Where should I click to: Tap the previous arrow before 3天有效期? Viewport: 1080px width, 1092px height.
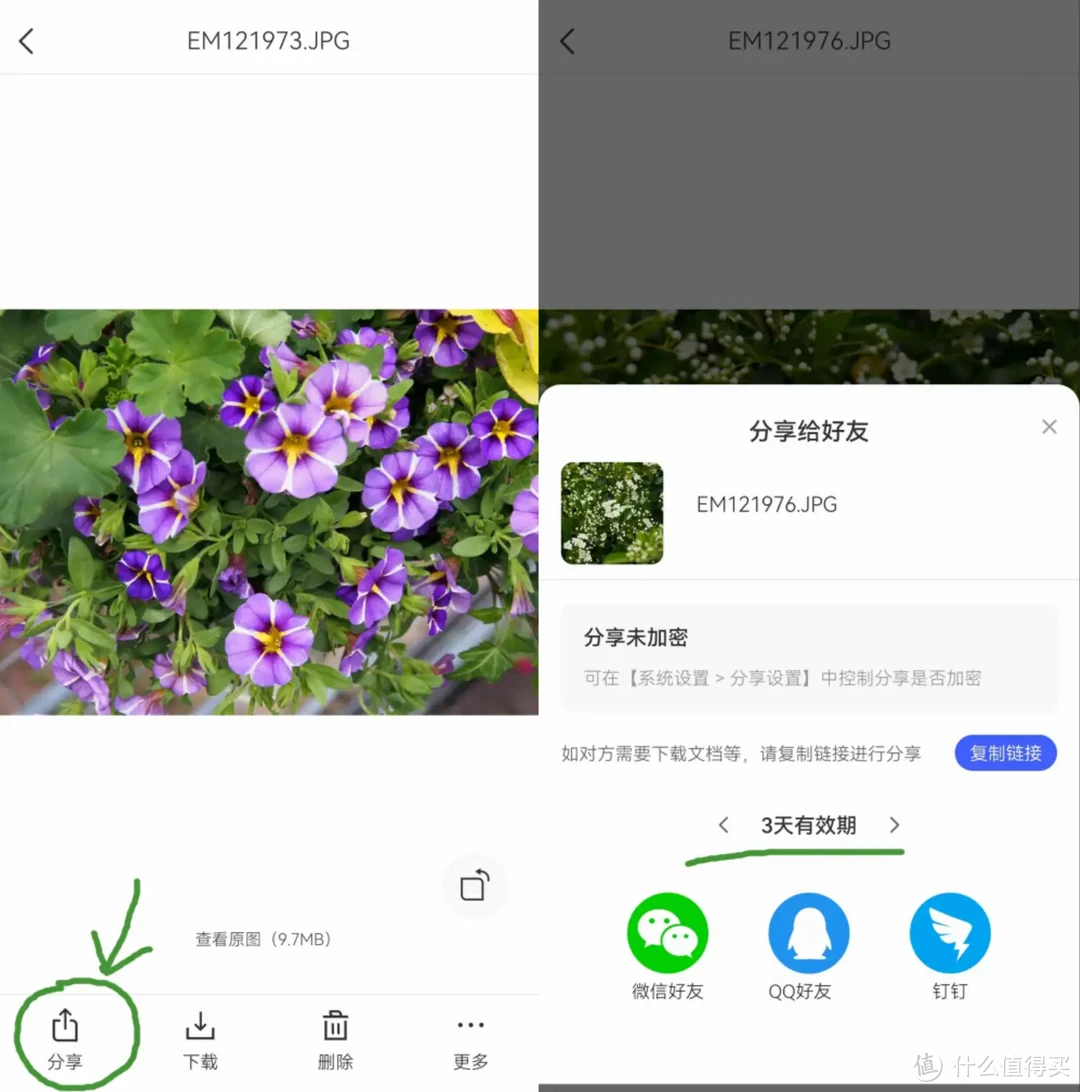[x=723, y=825]
